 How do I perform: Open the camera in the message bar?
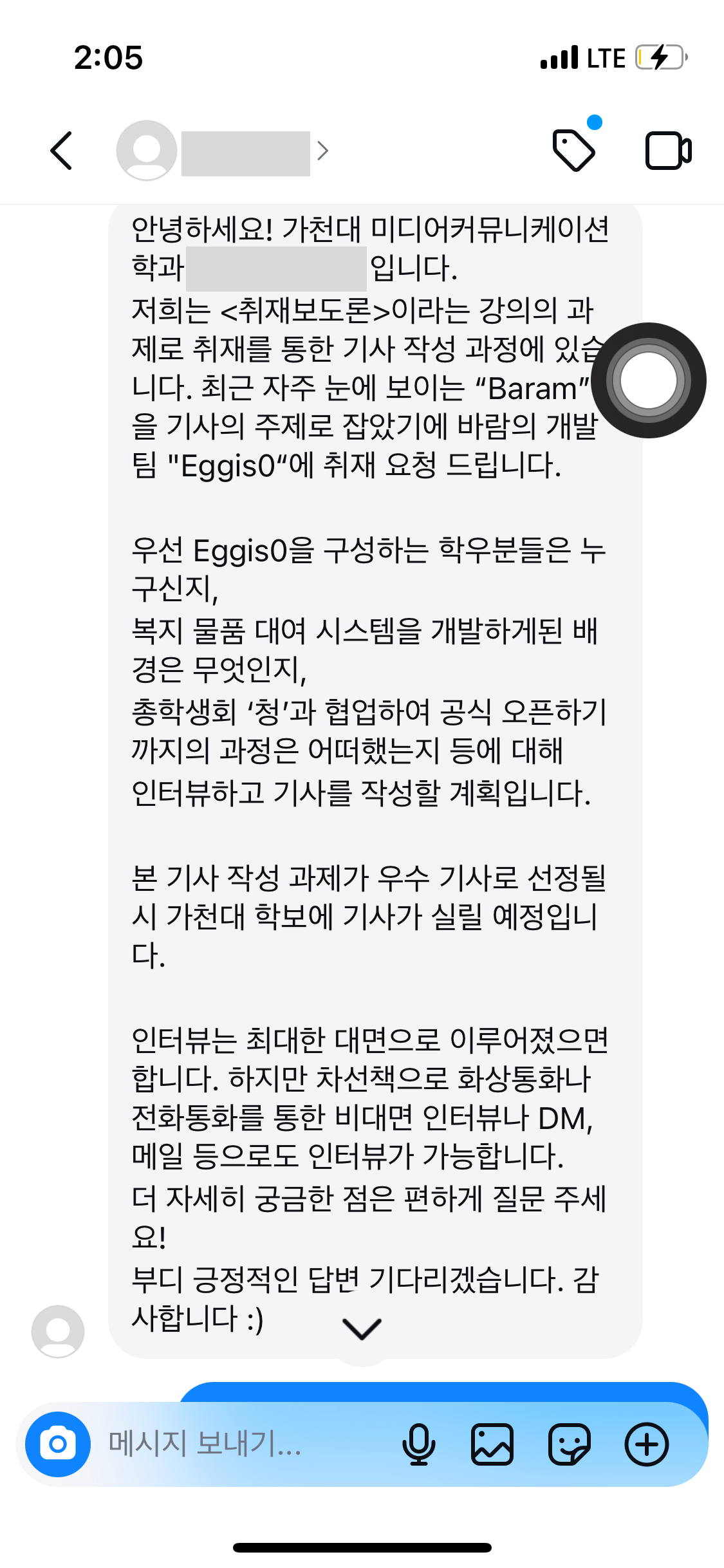point(58,1444)
